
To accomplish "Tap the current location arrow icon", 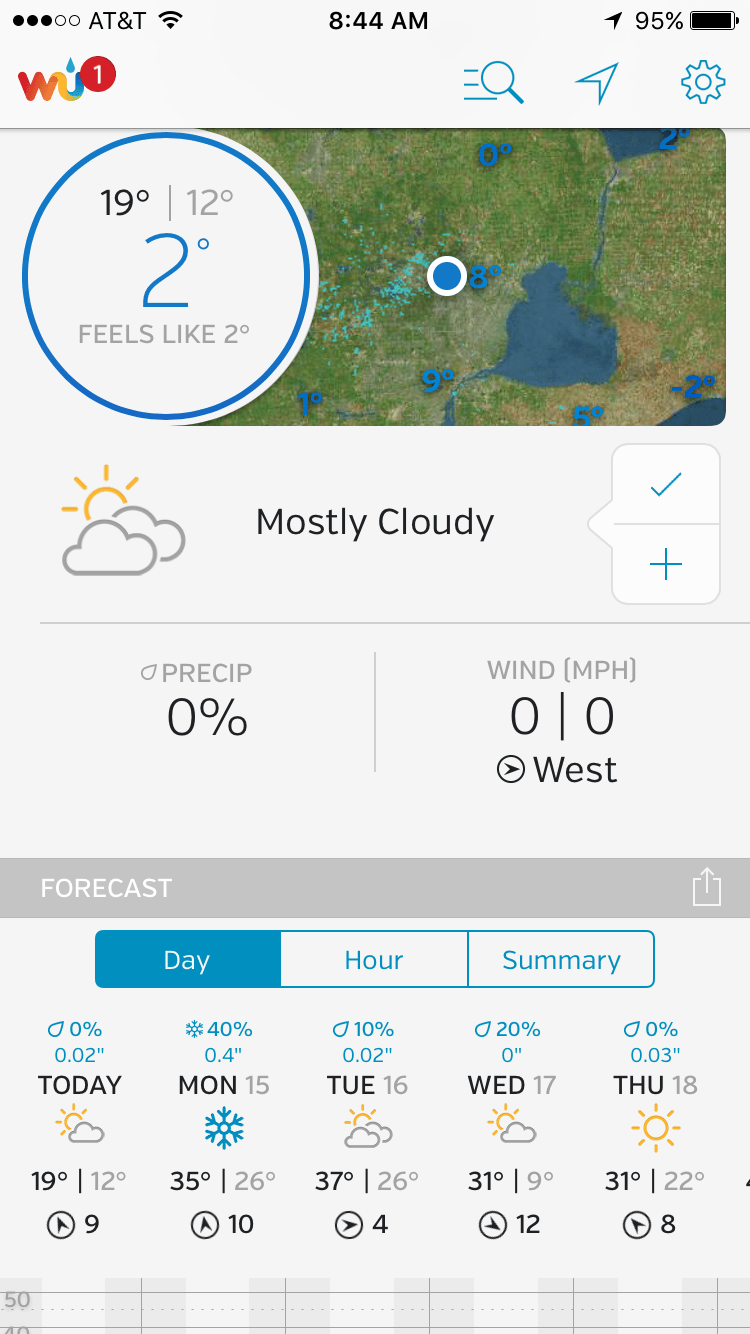I will [597, 83].
